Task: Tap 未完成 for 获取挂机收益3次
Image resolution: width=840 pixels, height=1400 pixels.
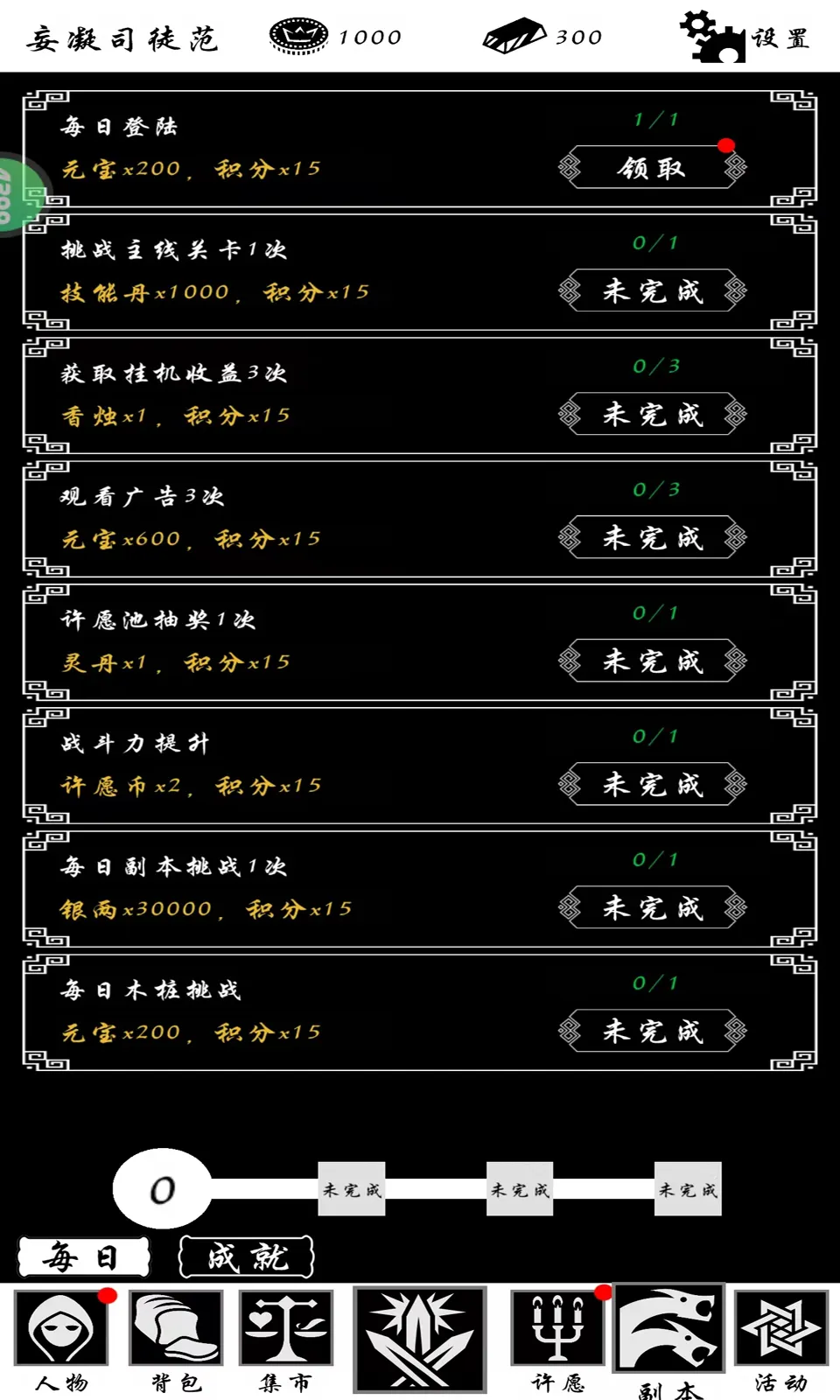Action: click(653, 414)
